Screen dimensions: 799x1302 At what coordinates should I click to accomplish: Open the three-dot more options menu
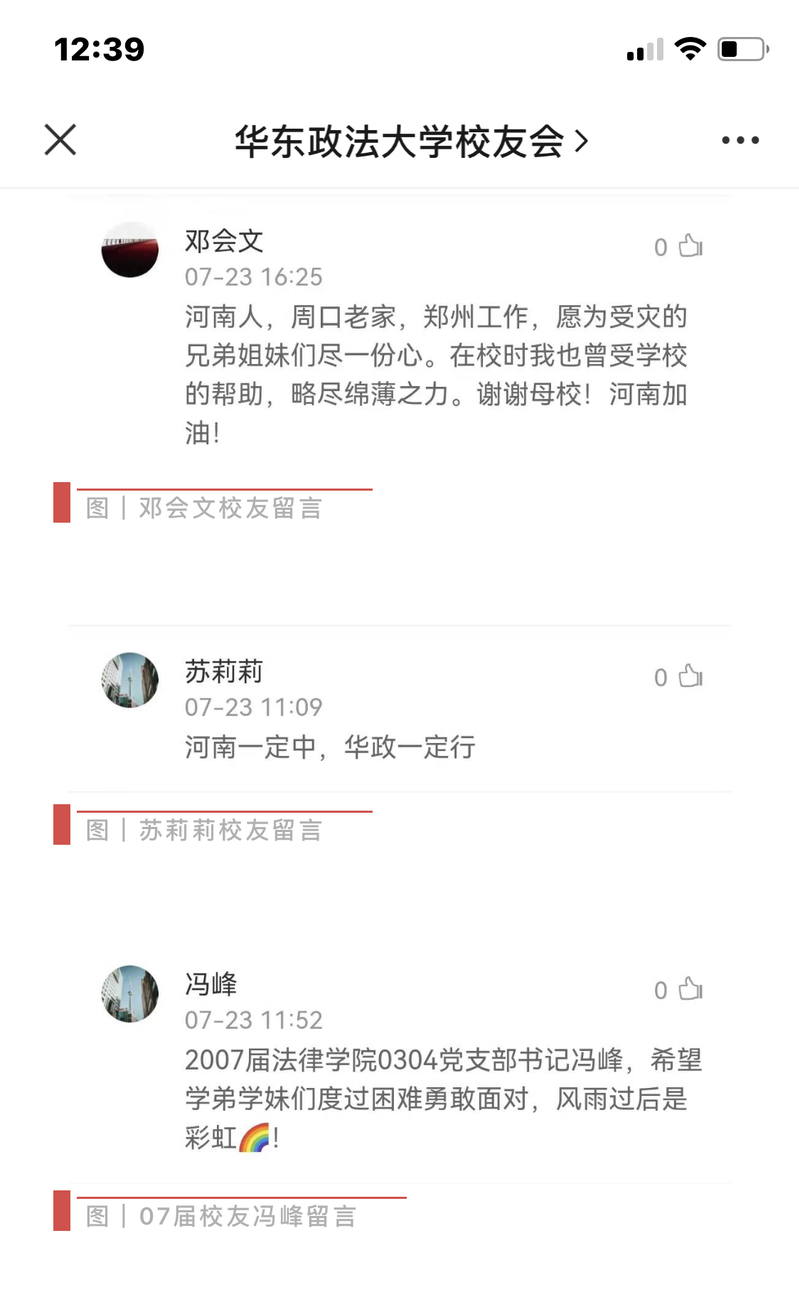point(740,141)
